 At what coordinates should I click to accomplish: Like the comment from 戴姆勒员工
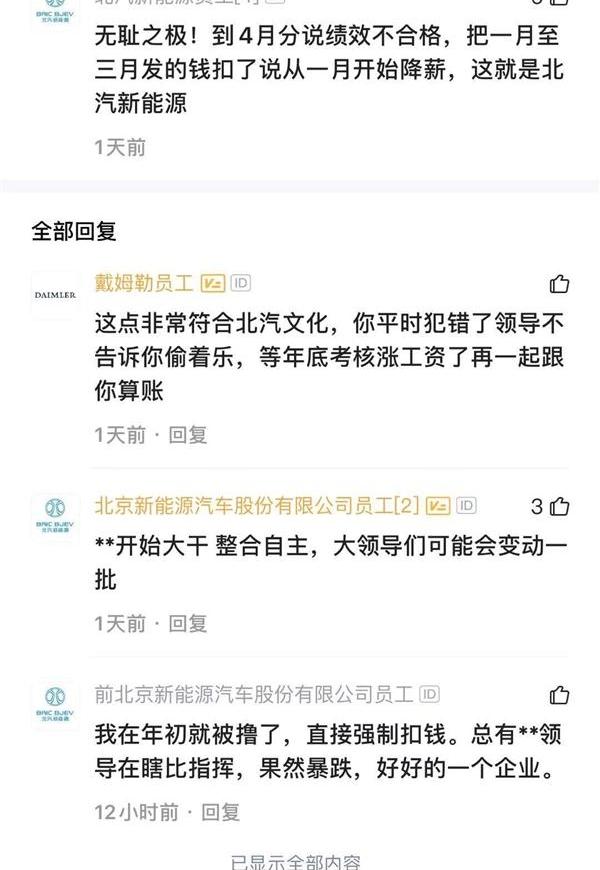click(x=559, y=284)
